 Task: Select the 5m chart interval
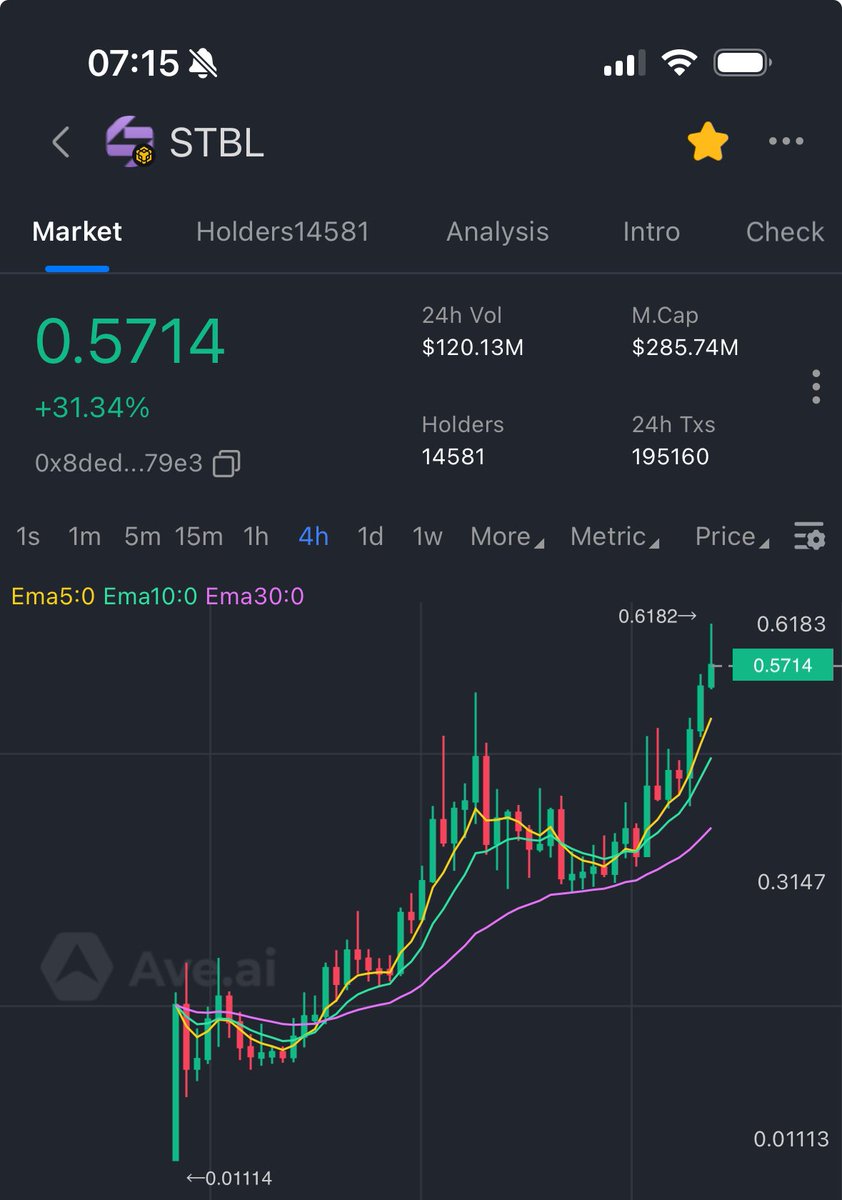pos(142,537)
